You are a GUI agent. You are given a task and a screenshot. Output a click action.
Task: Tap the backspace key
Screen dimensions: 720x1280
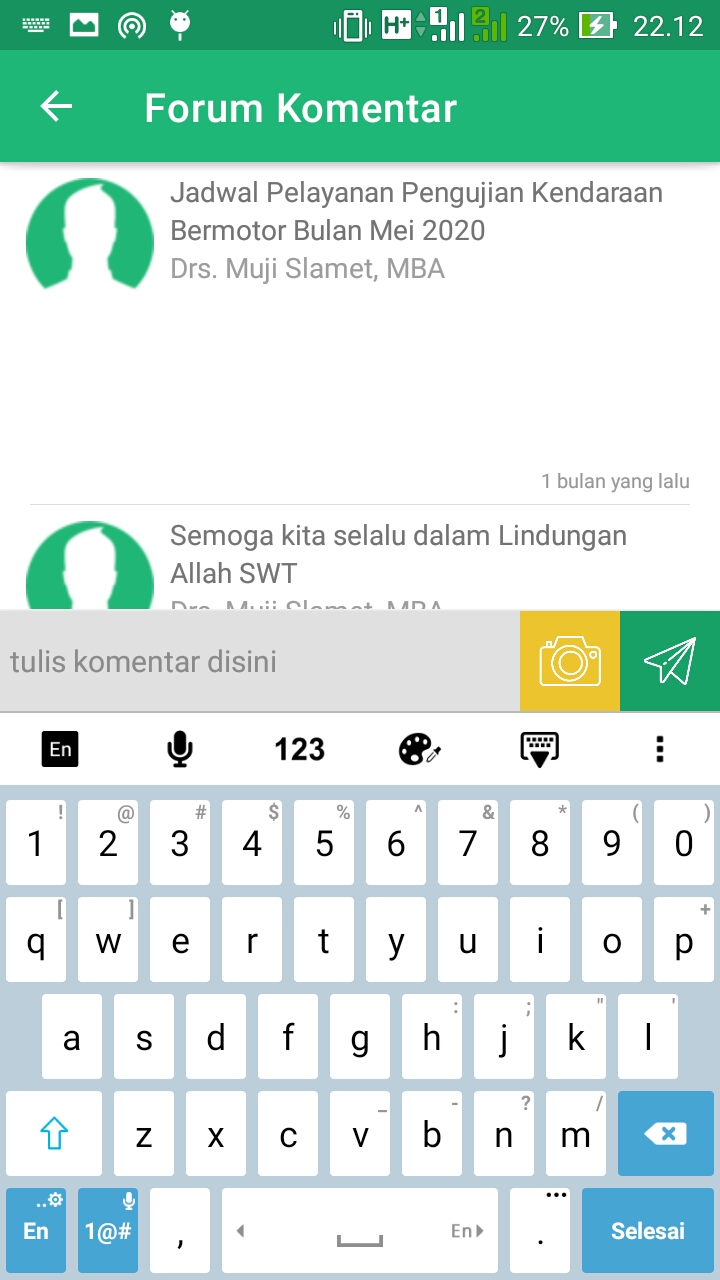click(x=666, y=1133)
